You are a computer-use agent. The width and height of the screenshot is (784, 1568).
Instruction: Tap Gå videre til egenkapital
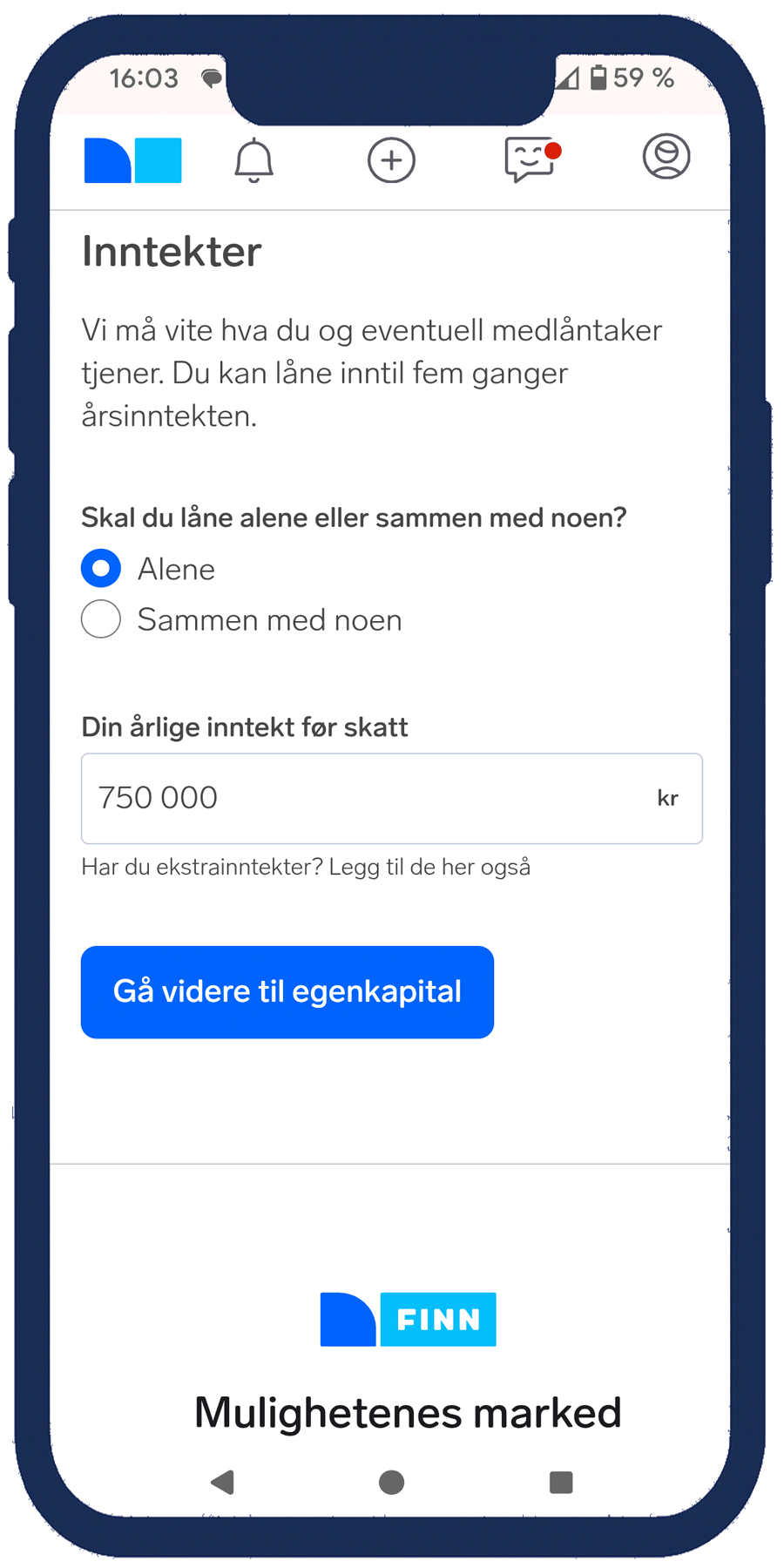pyautogui.click(x=287, y=992)
